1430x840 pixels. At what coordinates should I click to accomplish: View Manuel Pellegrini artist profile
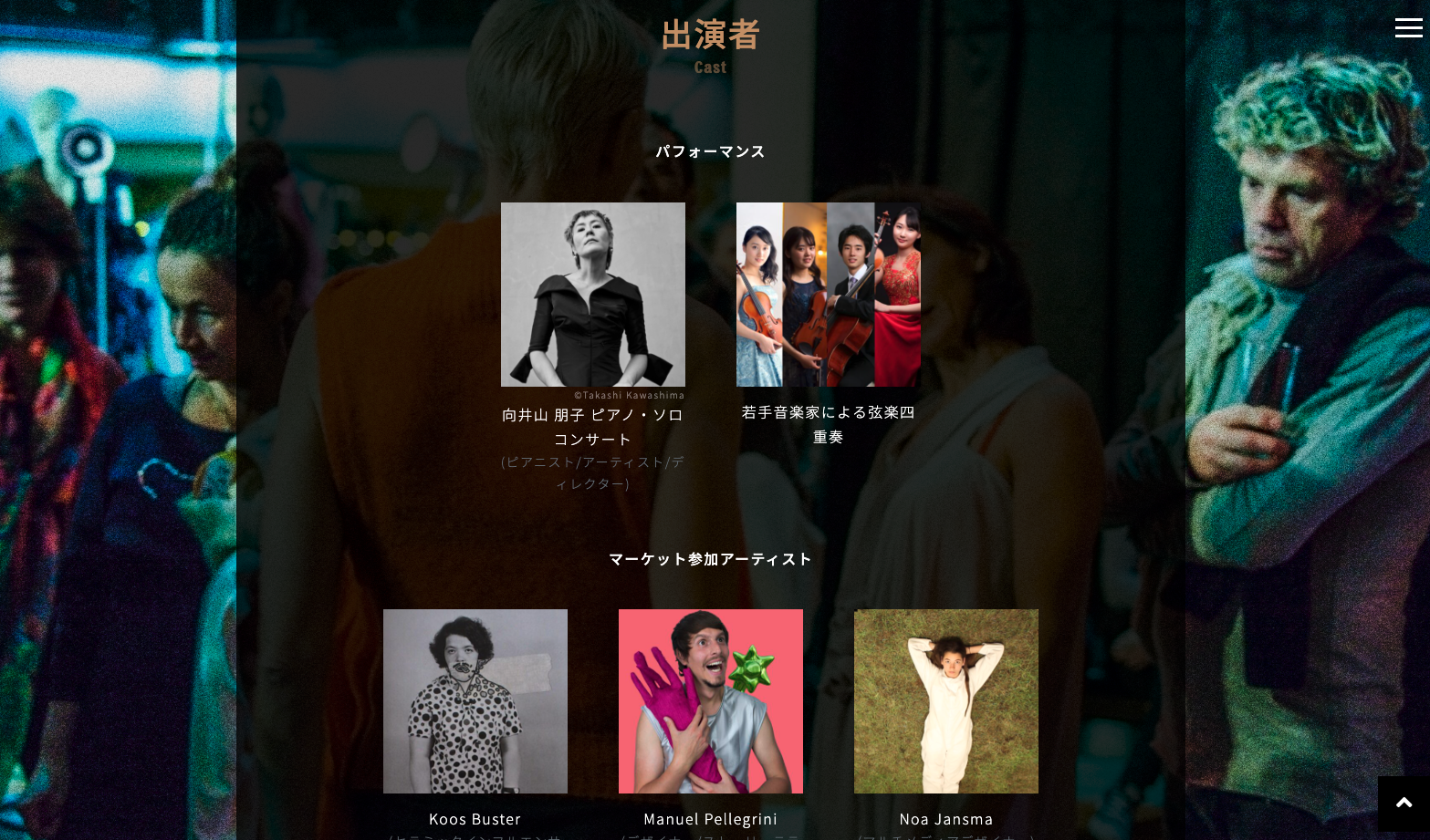click(710, 701)
